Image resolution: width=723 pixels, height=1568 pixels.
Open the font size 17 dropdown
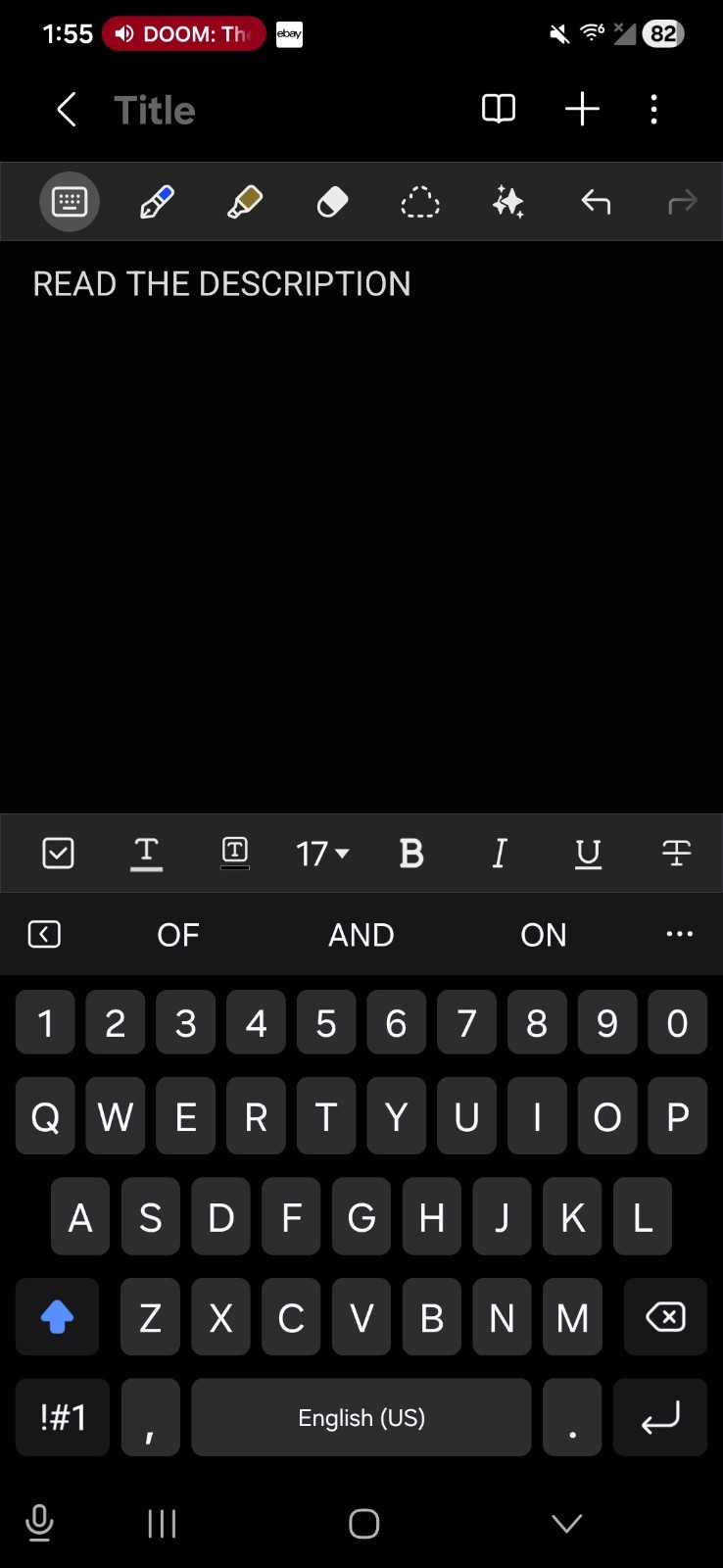[322, 854]
